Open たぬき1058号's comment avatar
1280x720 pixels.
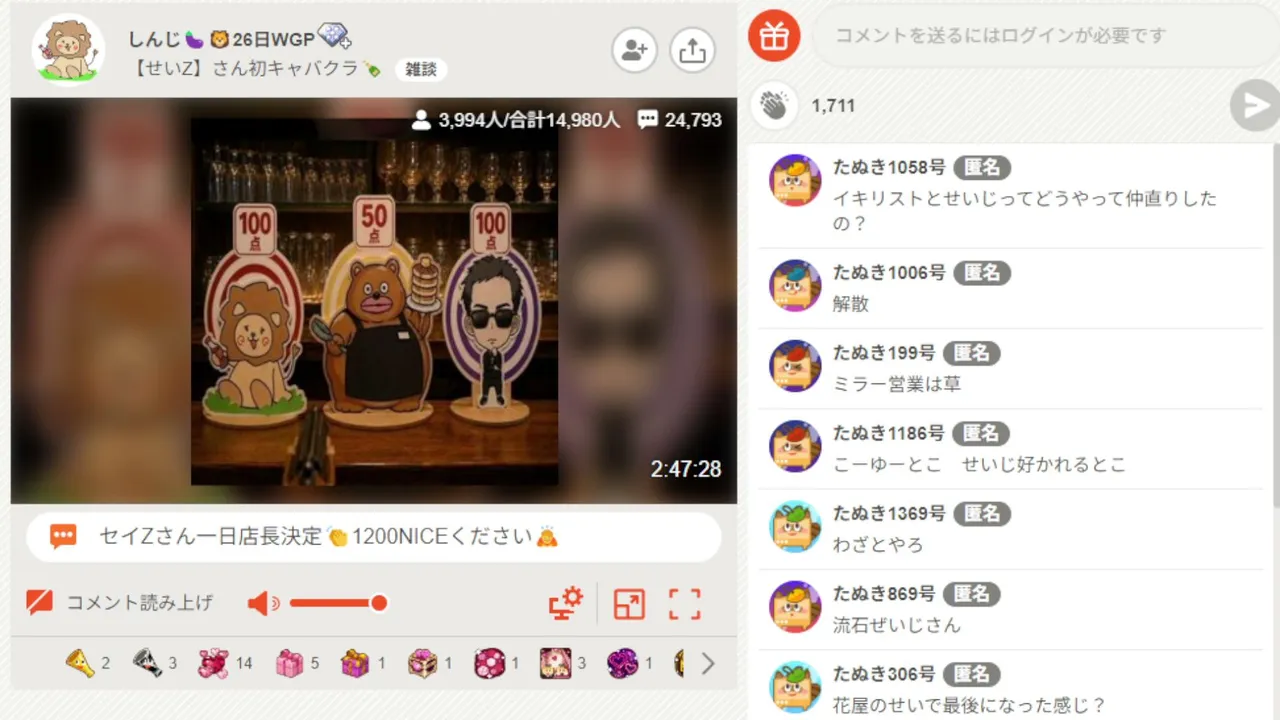[x=795, y=180]
